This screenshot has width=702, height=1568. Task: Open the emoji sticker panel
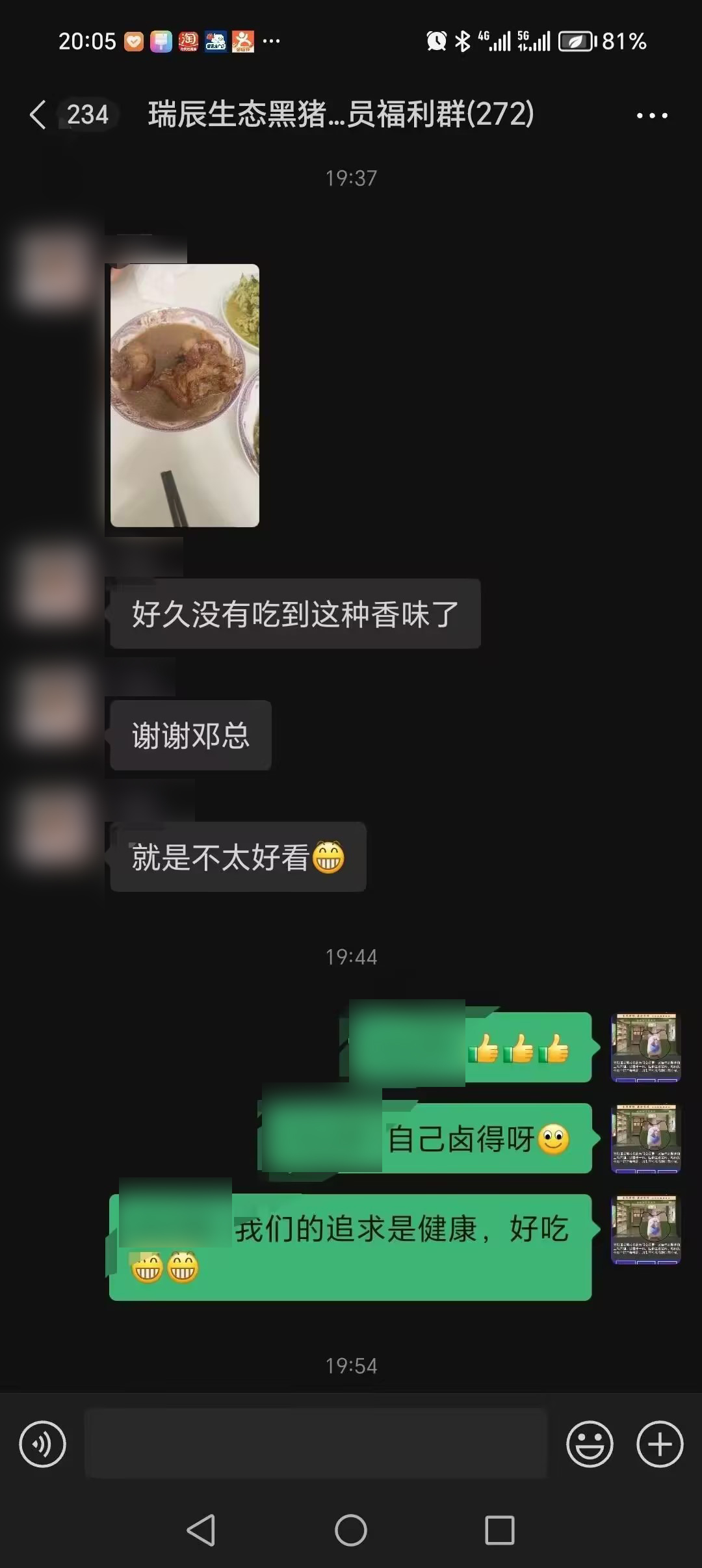coord(590,1444)
